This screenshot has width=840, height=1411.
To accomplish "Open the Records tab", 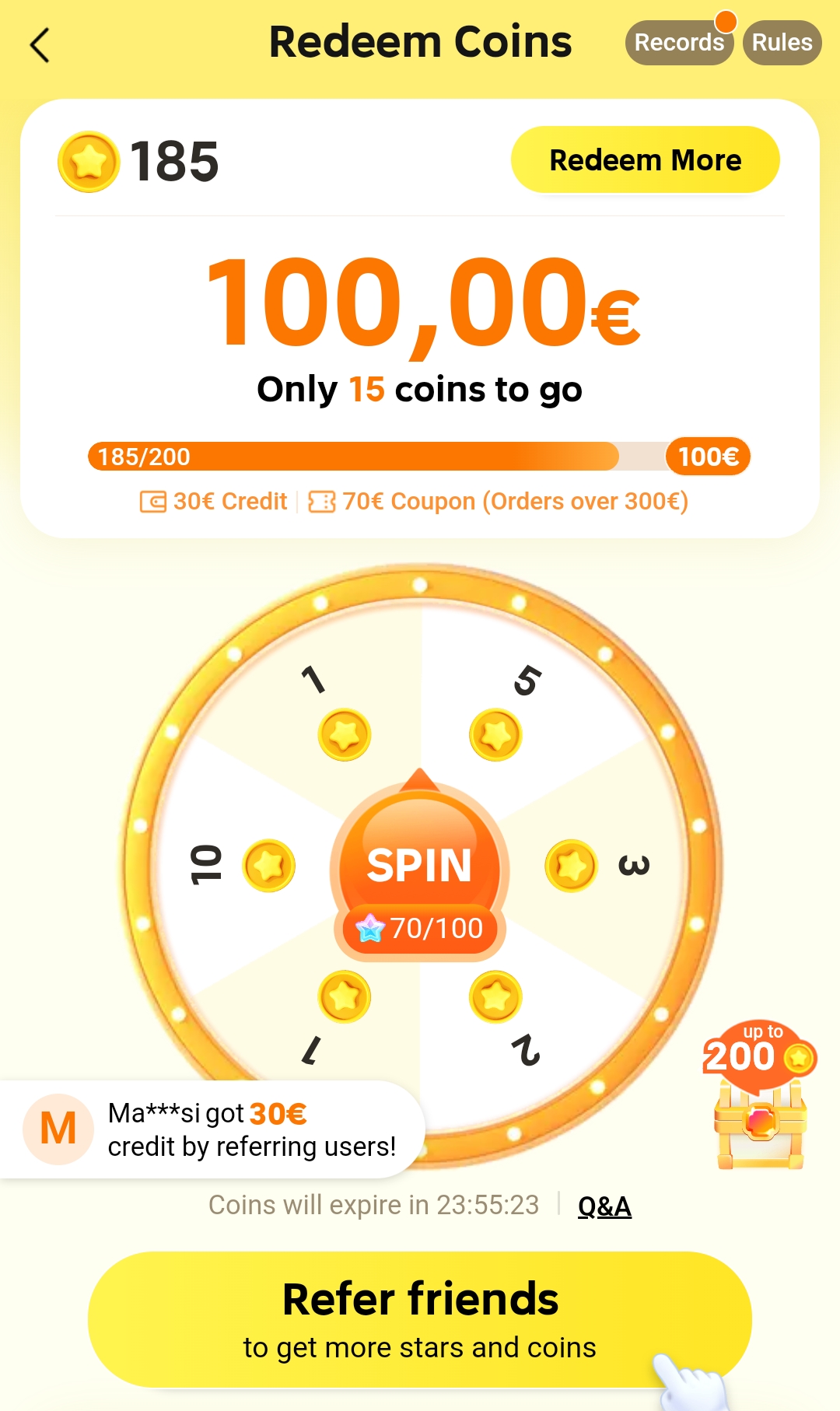I will coord(678,43).
